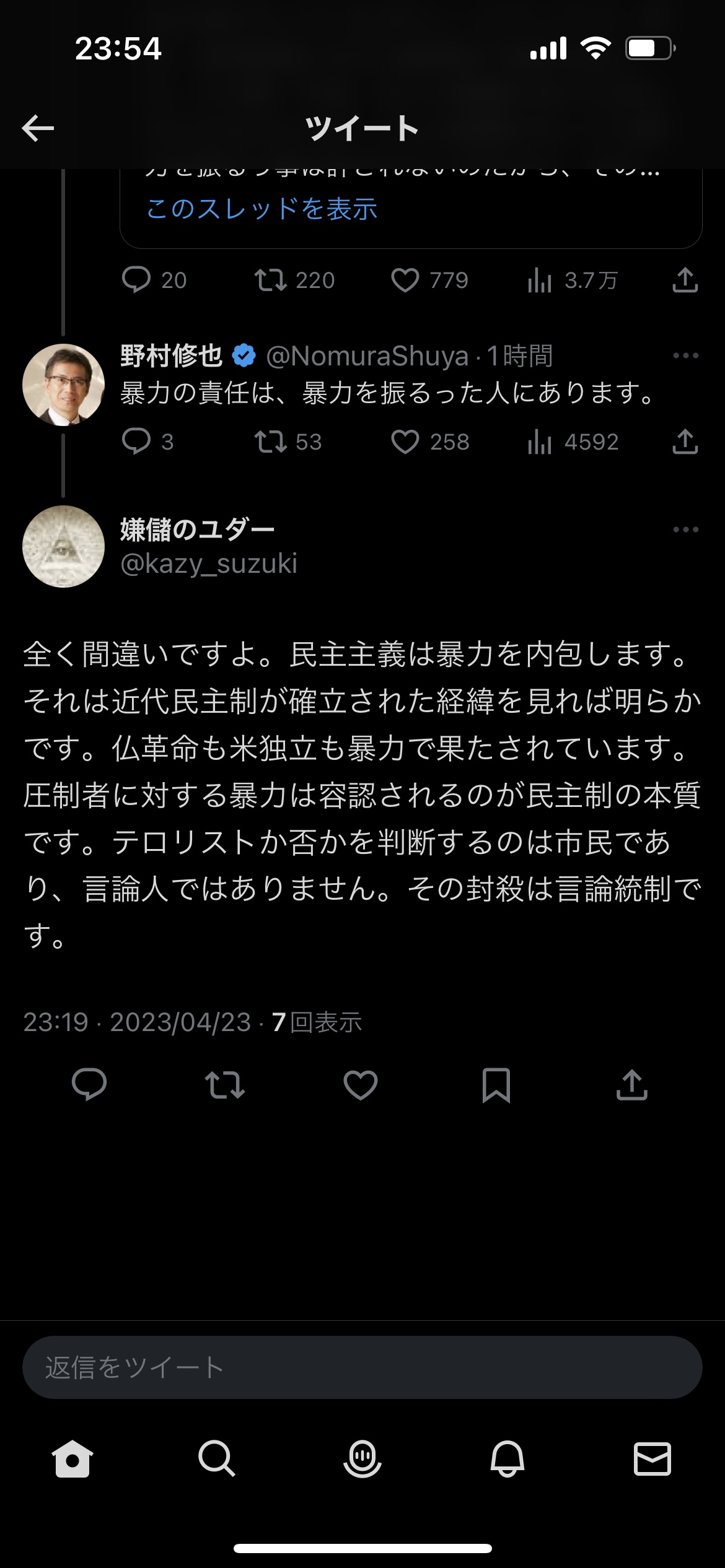Retweet 野村修也's tweet showing 53 retweets
The width and height of the screenshot is (725, 1568).
point(271,442)
